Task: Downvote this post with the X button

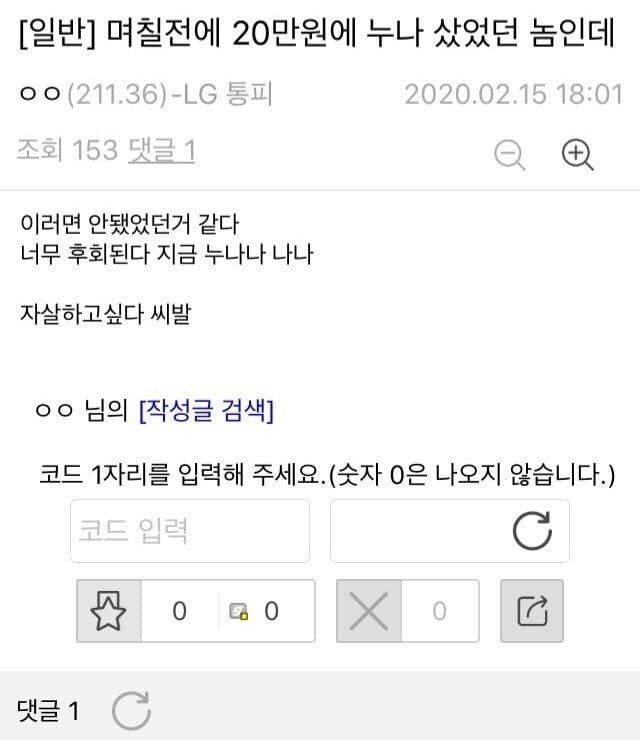Action: click(369, 611)
